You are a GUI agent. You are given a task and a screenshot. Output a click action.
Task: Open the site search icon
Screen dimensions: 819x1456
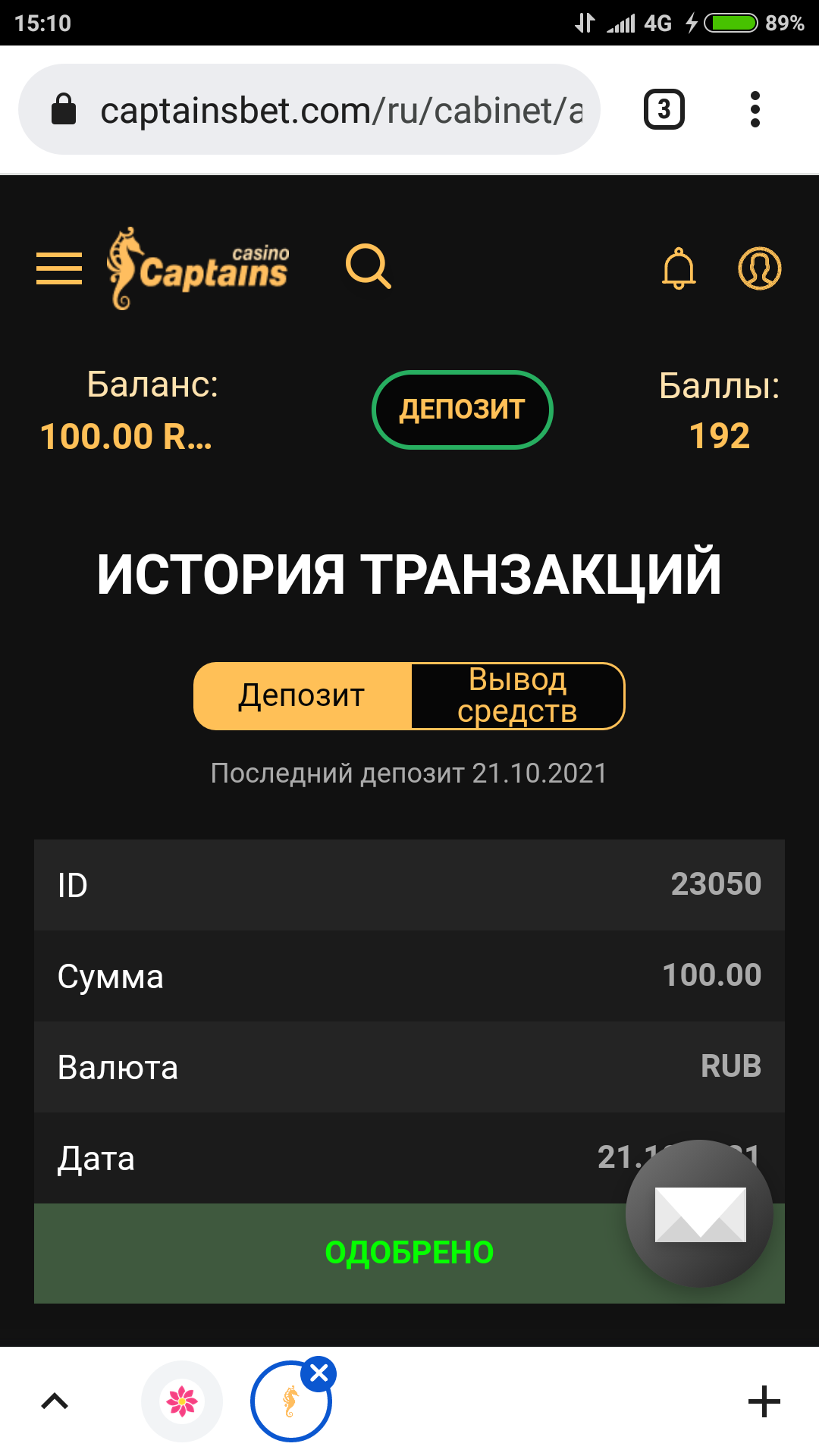click(x=369, y=267)
